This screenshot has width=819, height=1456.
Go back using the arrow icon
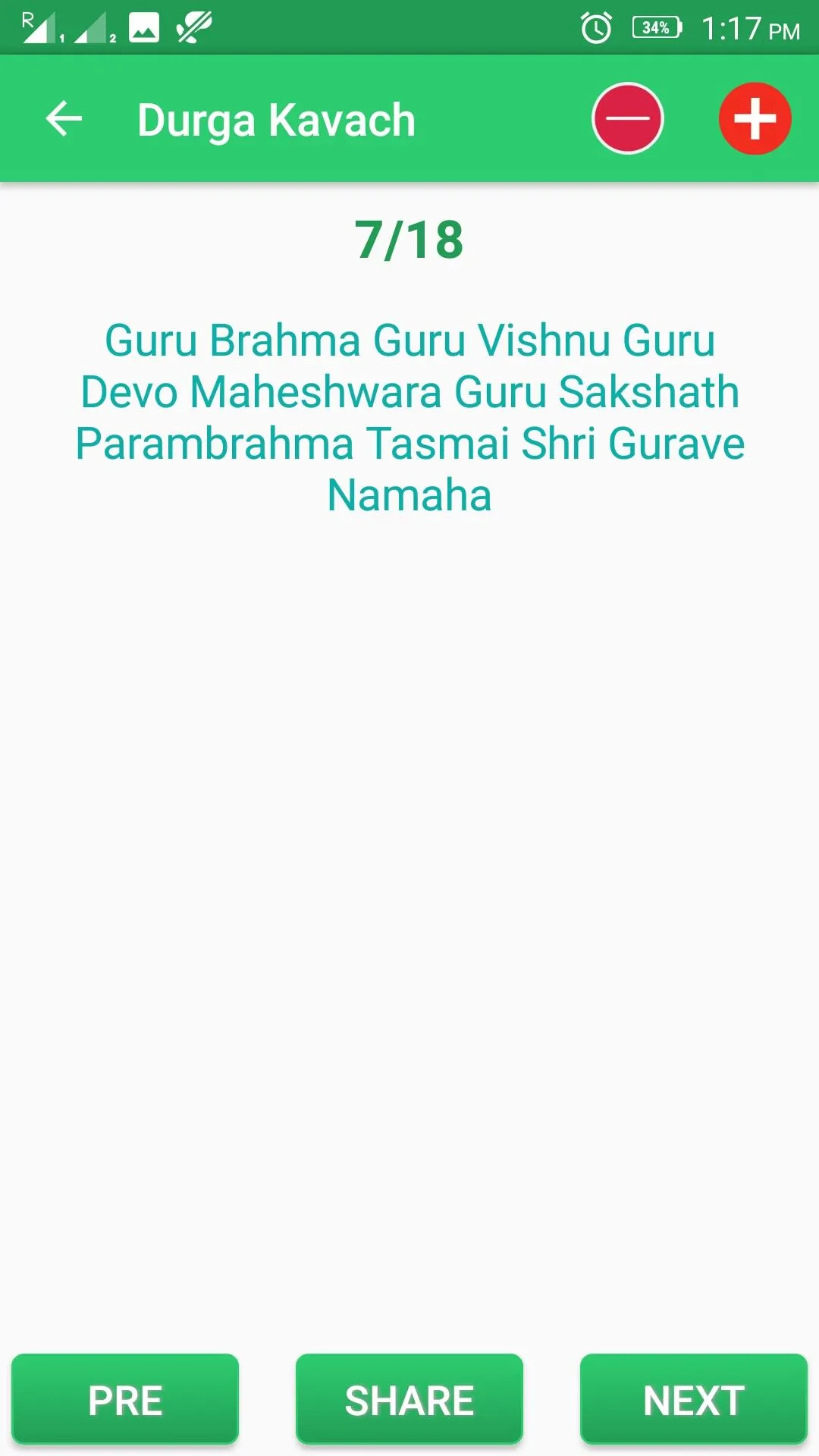(64, 119)
